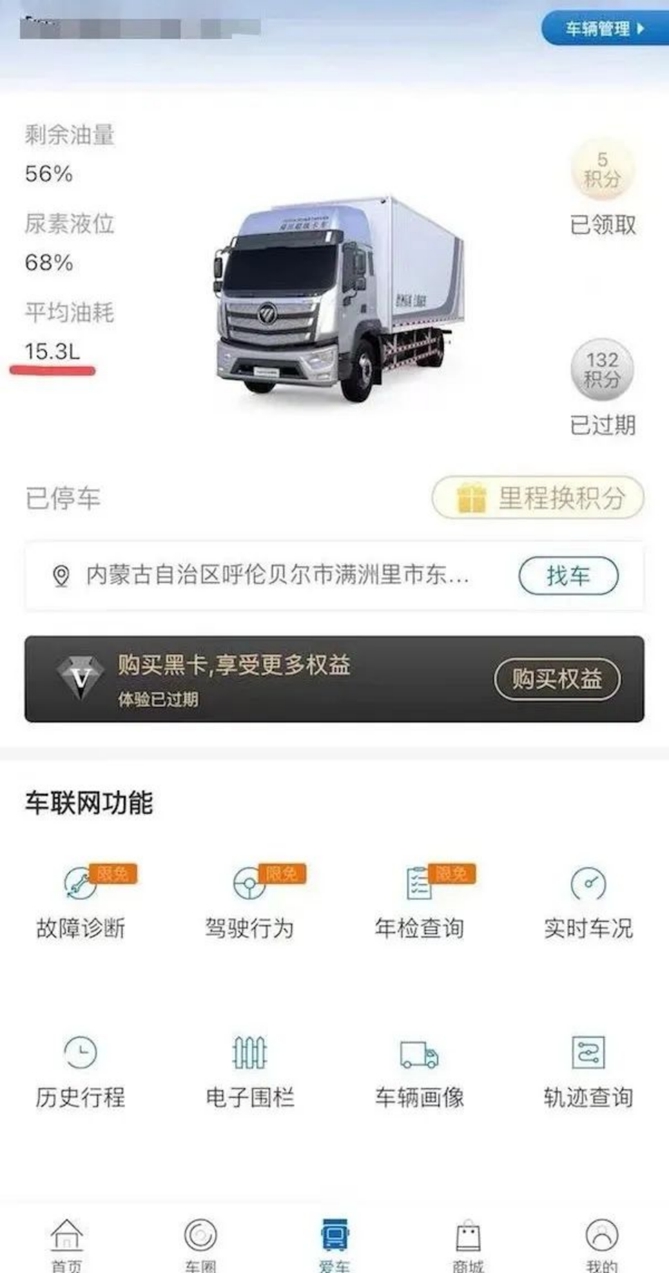Switch to the 我的 profile tab
Image resolution: width=669 pixels, height=1273 pixels.
click(x=602, y=1245)
